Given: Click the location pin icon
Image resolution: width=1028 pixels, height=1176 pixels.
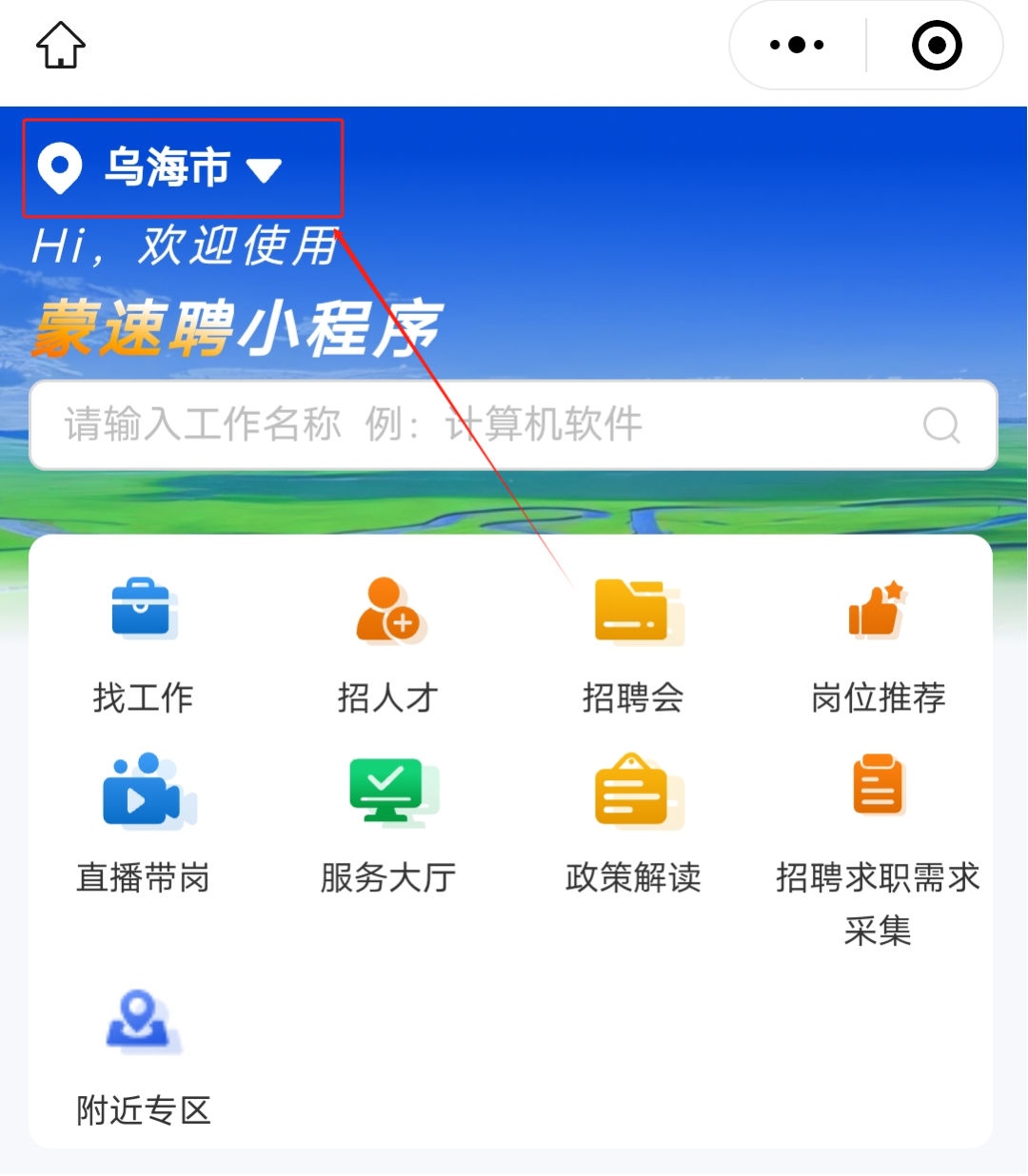Looking at the screenshot, I should coord(60,168).
